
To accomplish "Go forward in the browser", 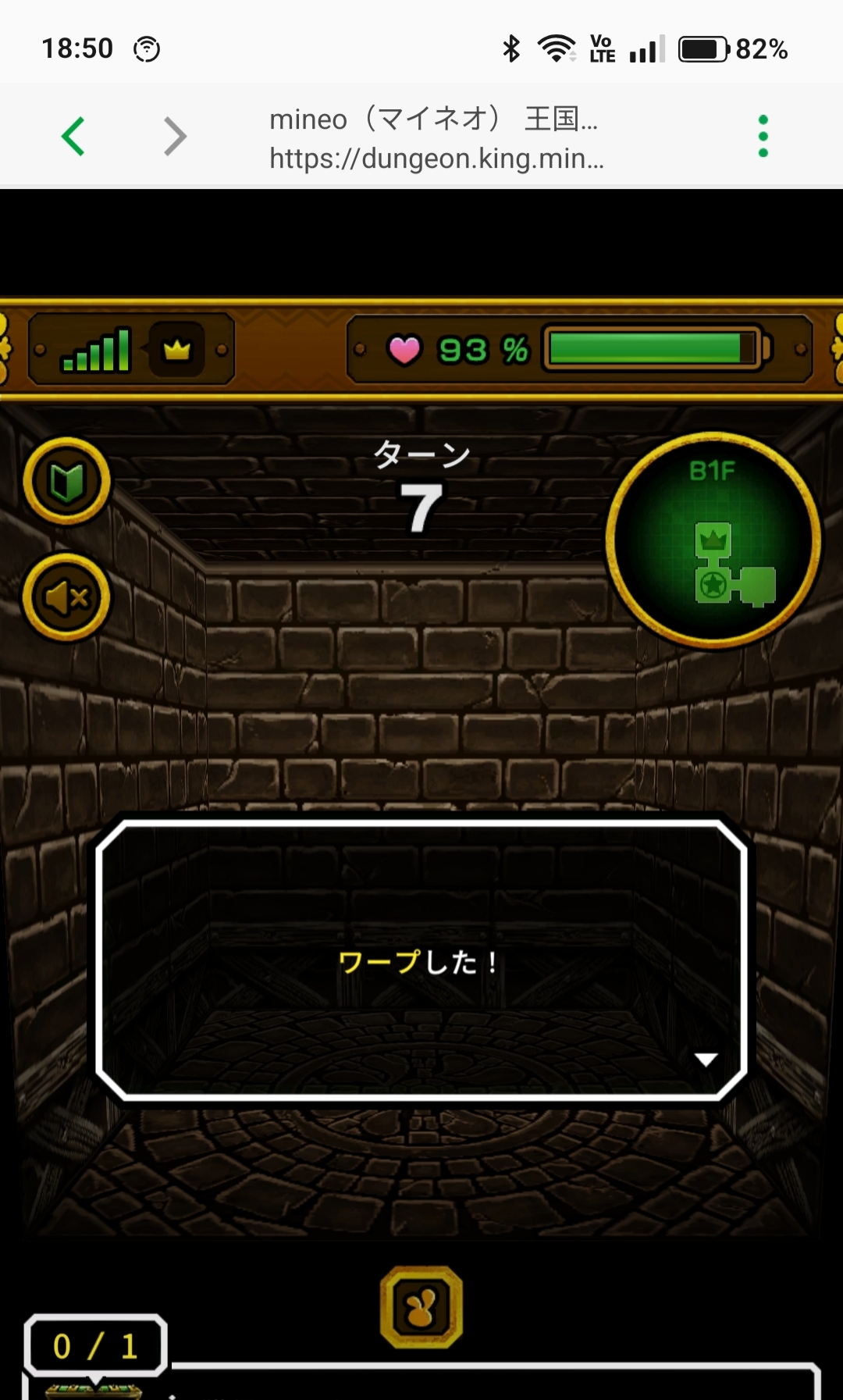I will (176, 137).
